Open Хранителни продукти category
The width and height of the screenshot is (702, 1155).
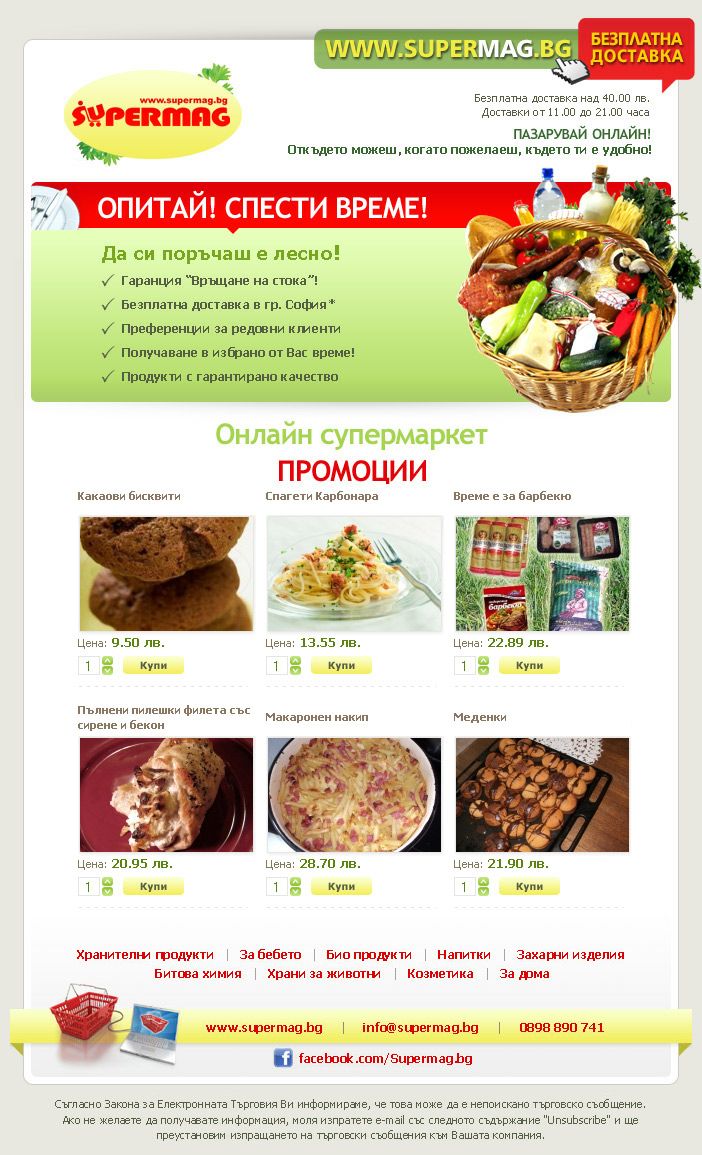click(145, 955)
